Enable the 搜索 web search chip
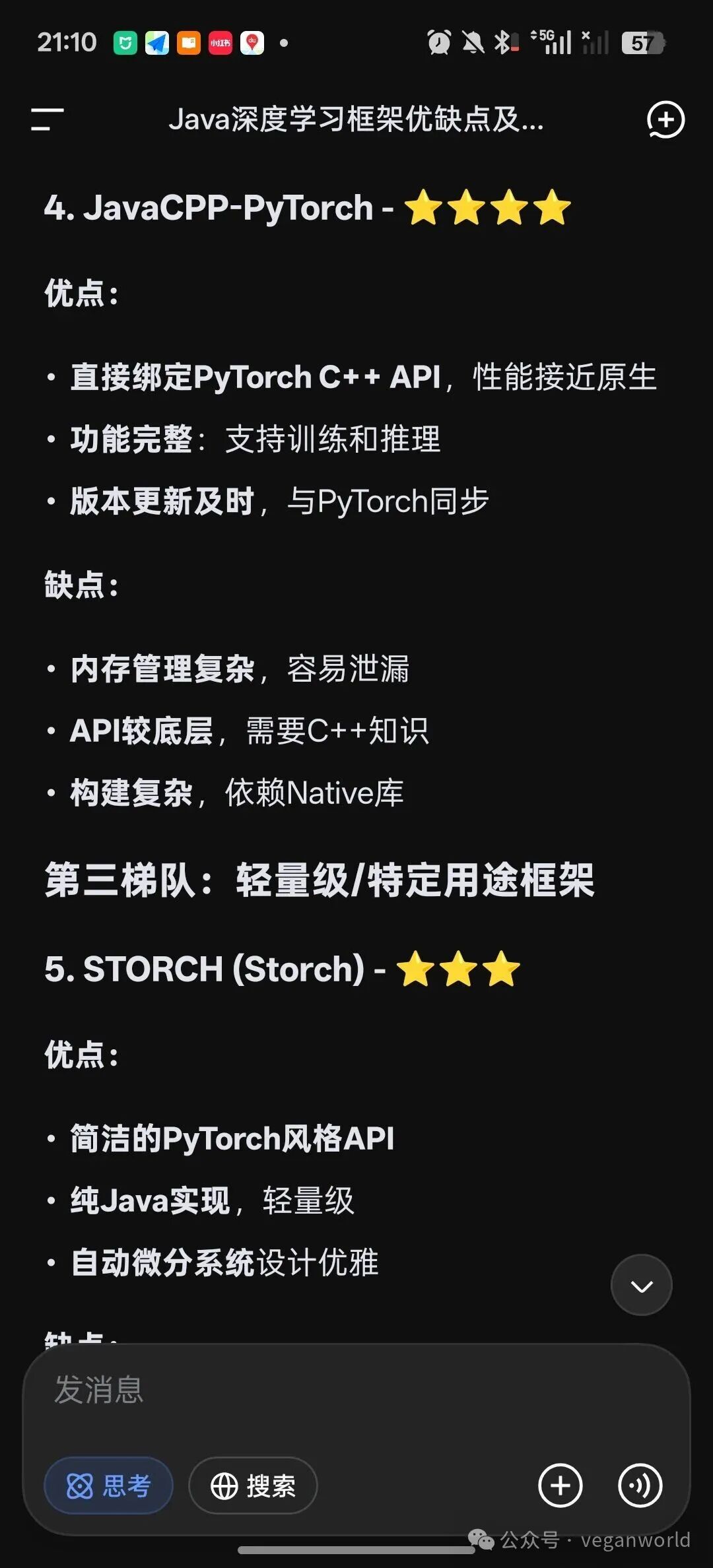Screen dimensions: 713x1568 click(253, 1486)
